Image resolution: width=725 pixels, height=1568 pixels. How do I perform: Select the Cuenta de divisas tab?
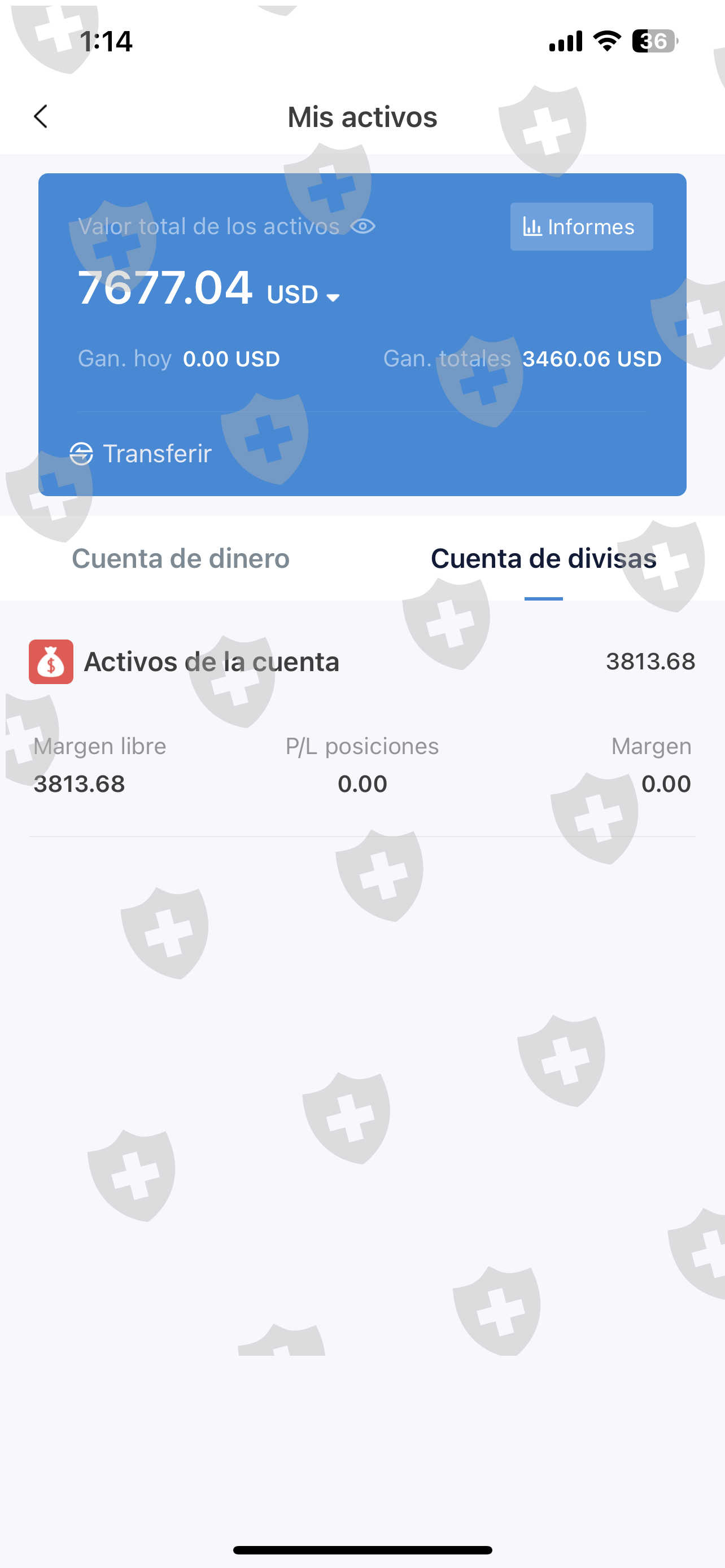pyautogui.click(x=543, y=558)
